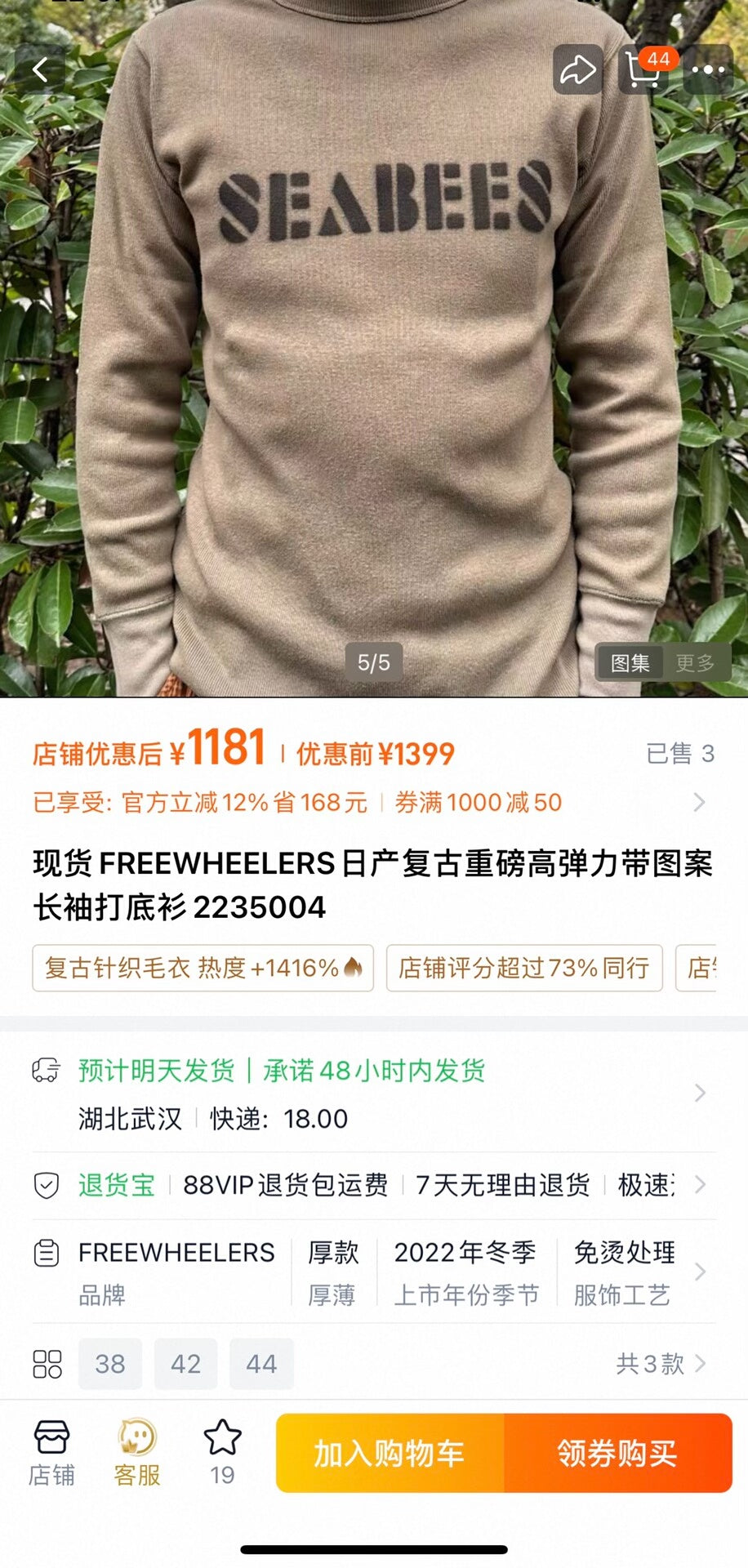Share this product listing
Viewport: 748px width, 1568px height.
point(577,70)
